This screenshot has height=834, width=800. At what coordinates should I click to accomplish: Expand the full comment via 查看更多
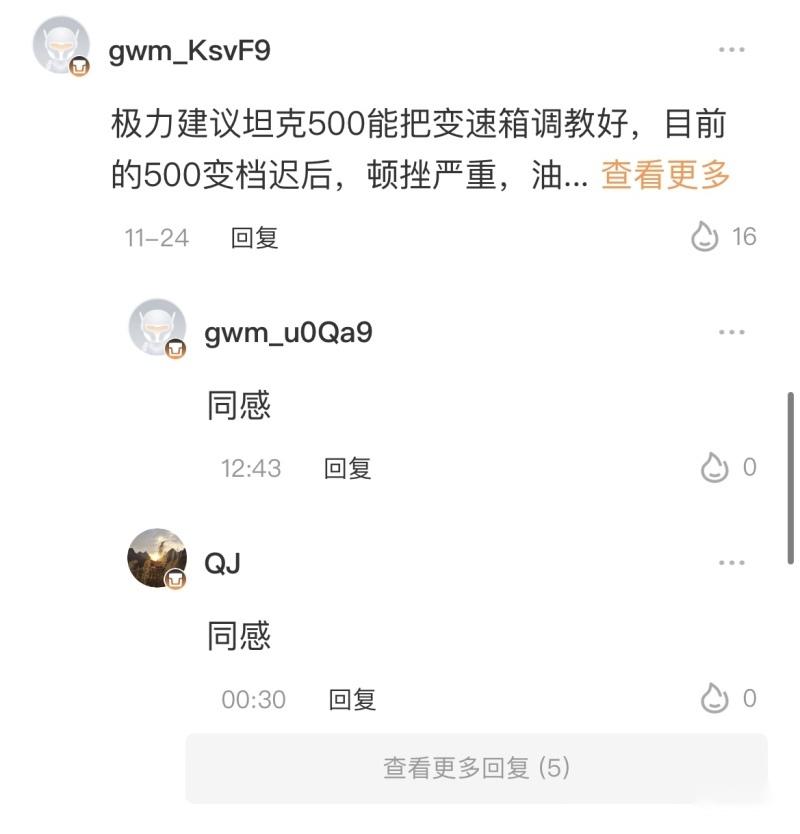(663, 177)
